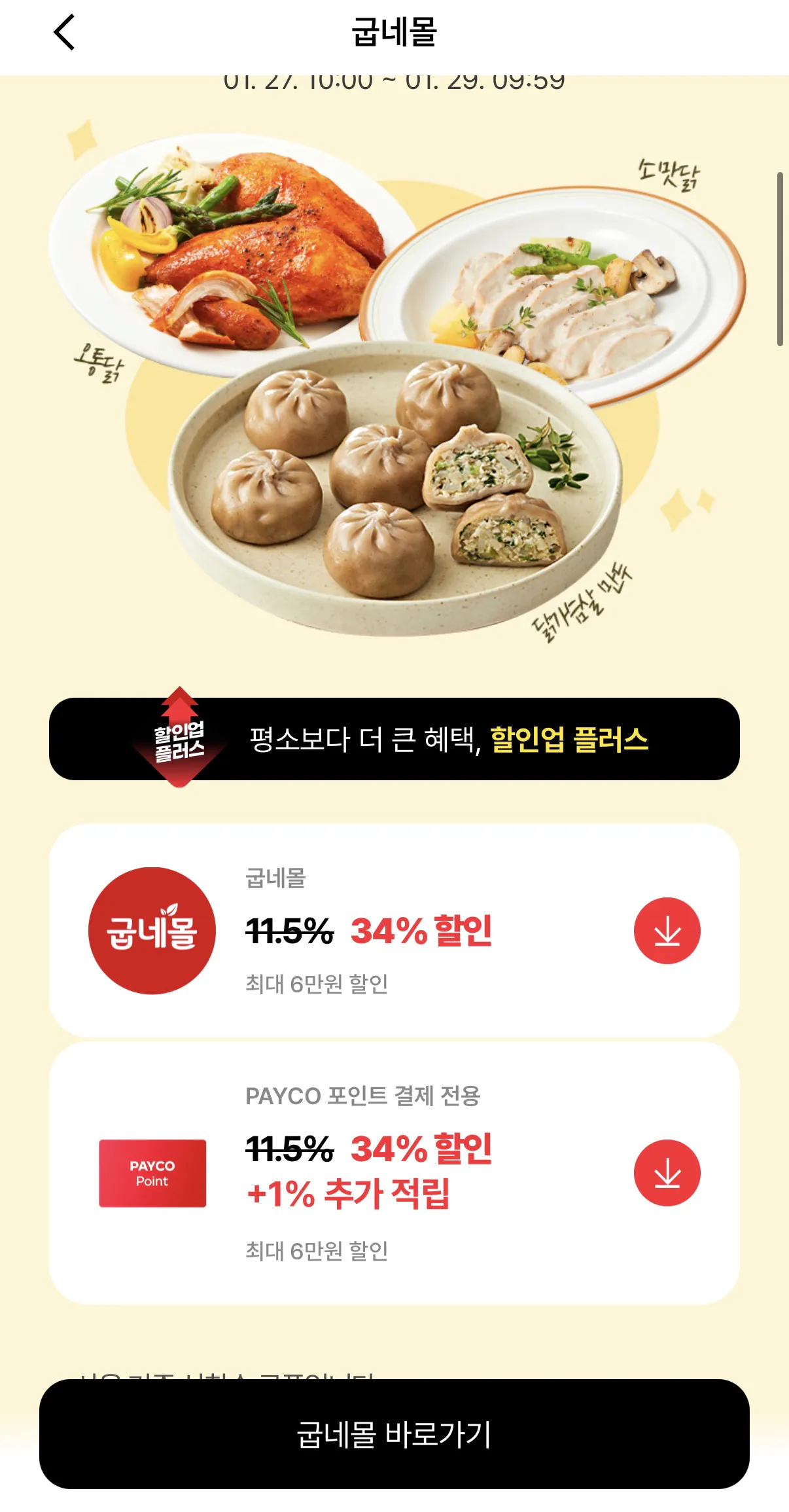Tap the 굽네몰 바로가기 button
Screen dimensions: 789x1512
click(394, 1434)
